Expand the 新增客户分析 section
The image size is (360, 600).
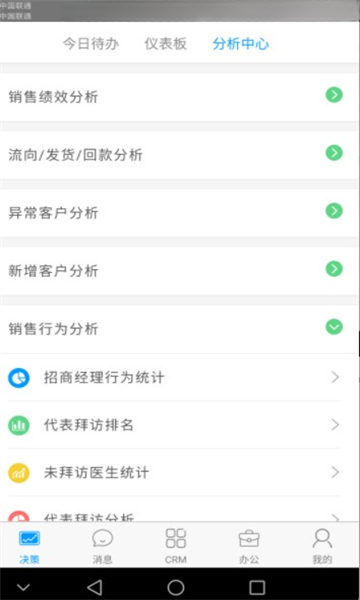pyautogui.click(x=179, y=271)
